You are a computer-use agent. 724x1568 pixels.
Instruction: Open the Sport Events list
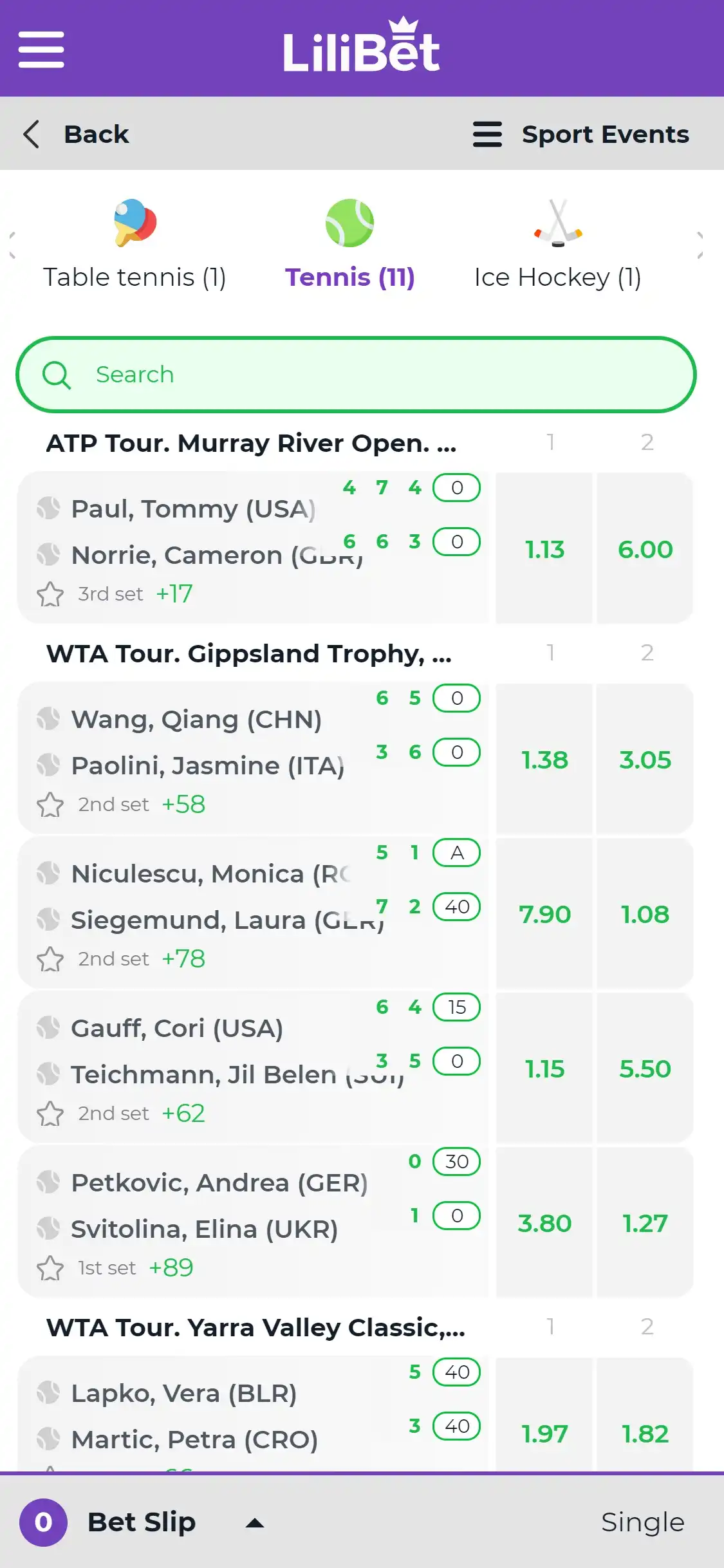(581, 135)
